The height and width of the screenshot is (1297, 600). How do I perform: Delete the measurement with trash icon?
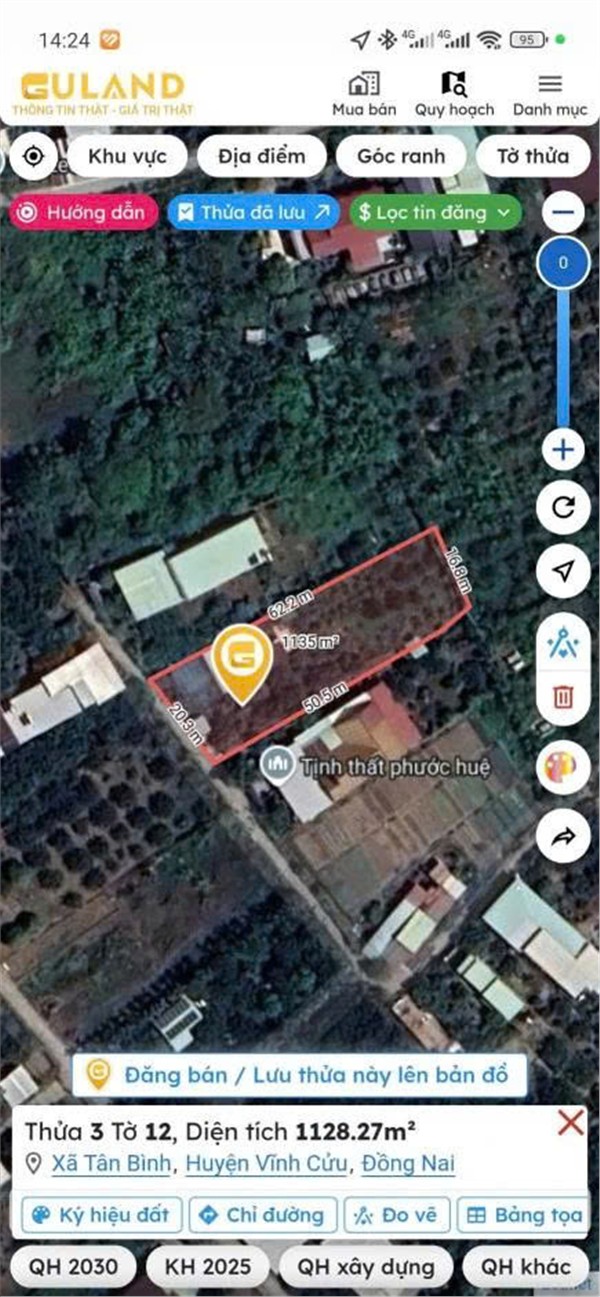[563, 697]
